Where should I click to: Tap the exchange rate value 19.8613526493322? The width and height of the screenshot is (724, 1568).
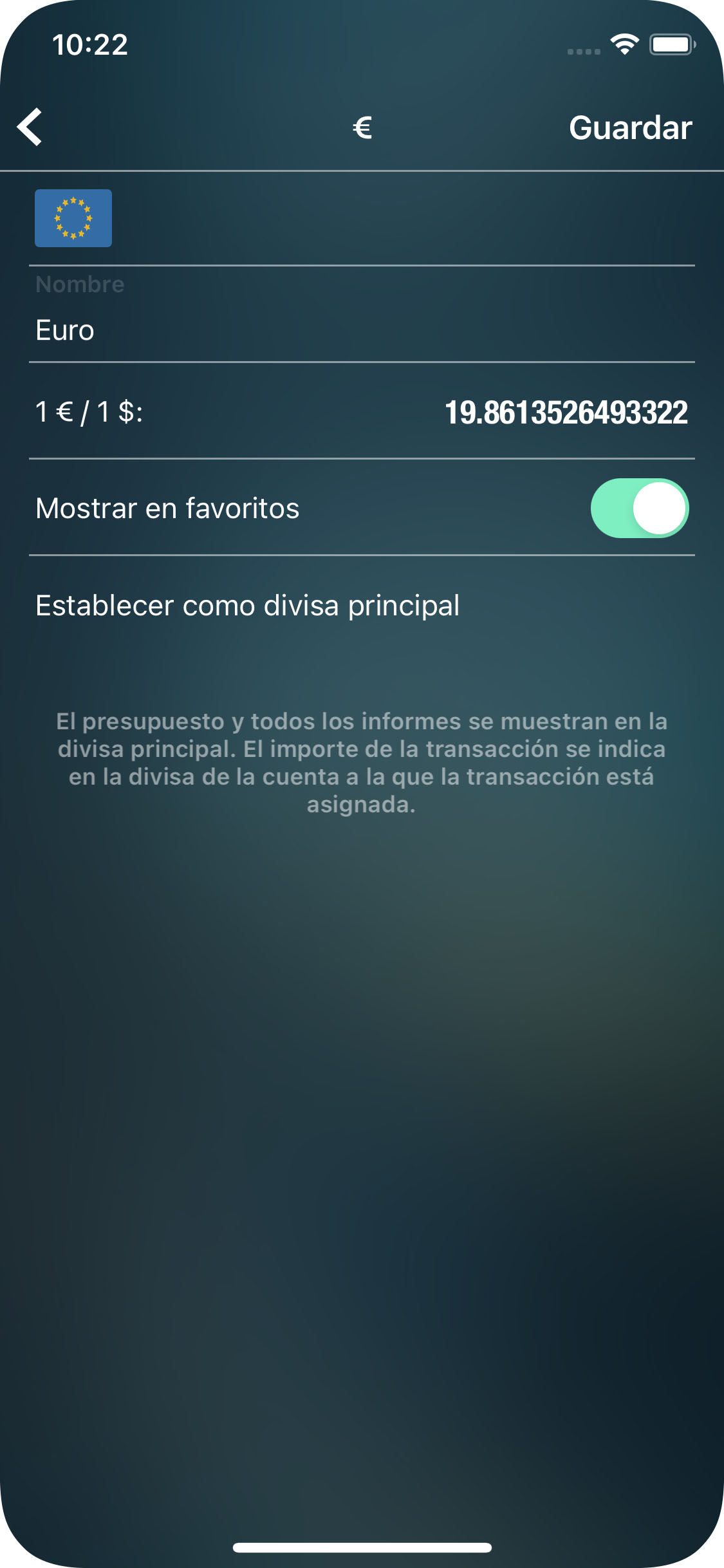click(566, 413)
